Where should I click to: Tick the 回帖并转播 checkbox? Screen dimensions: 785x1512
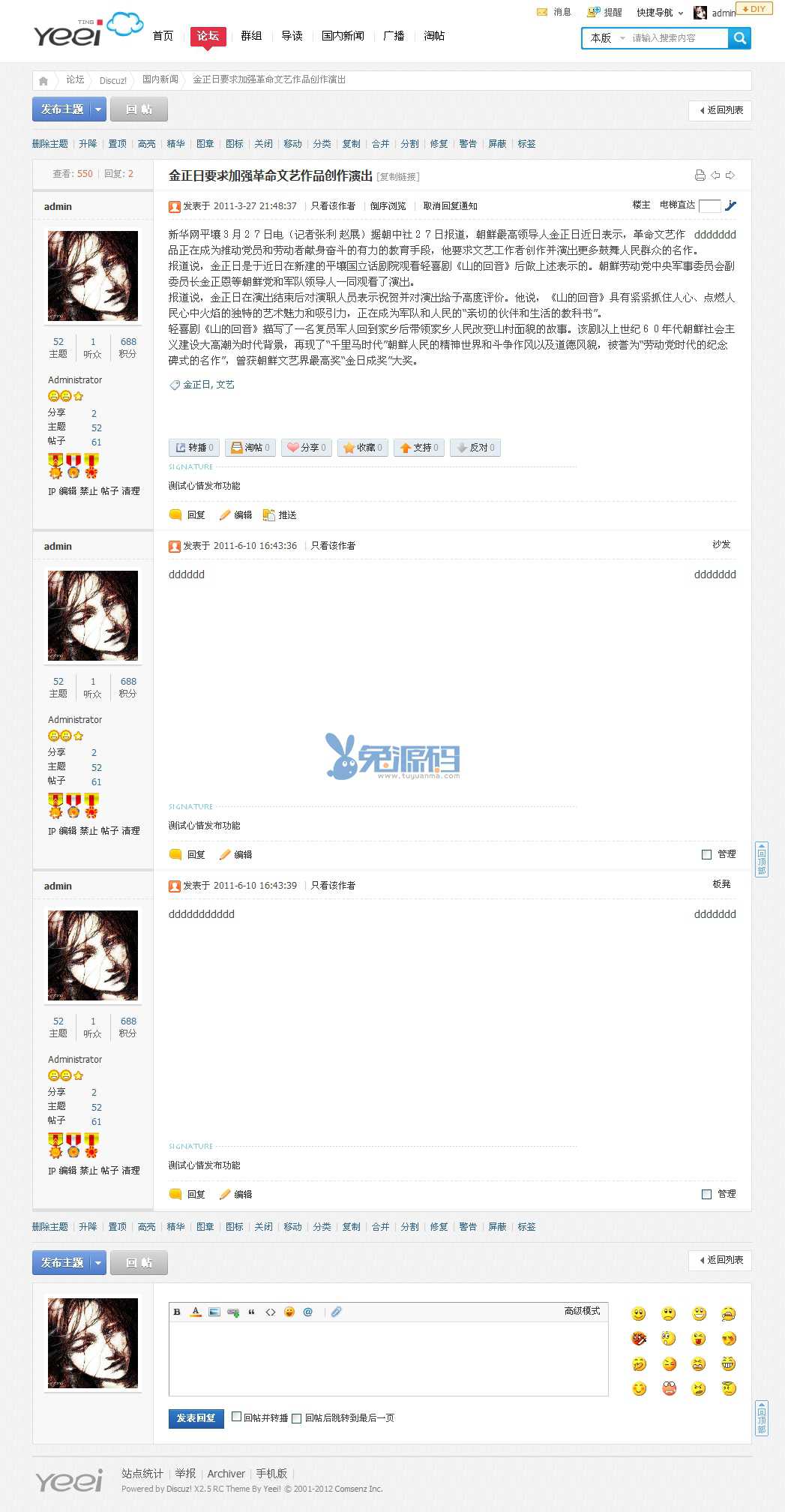tap(237, 1417)
